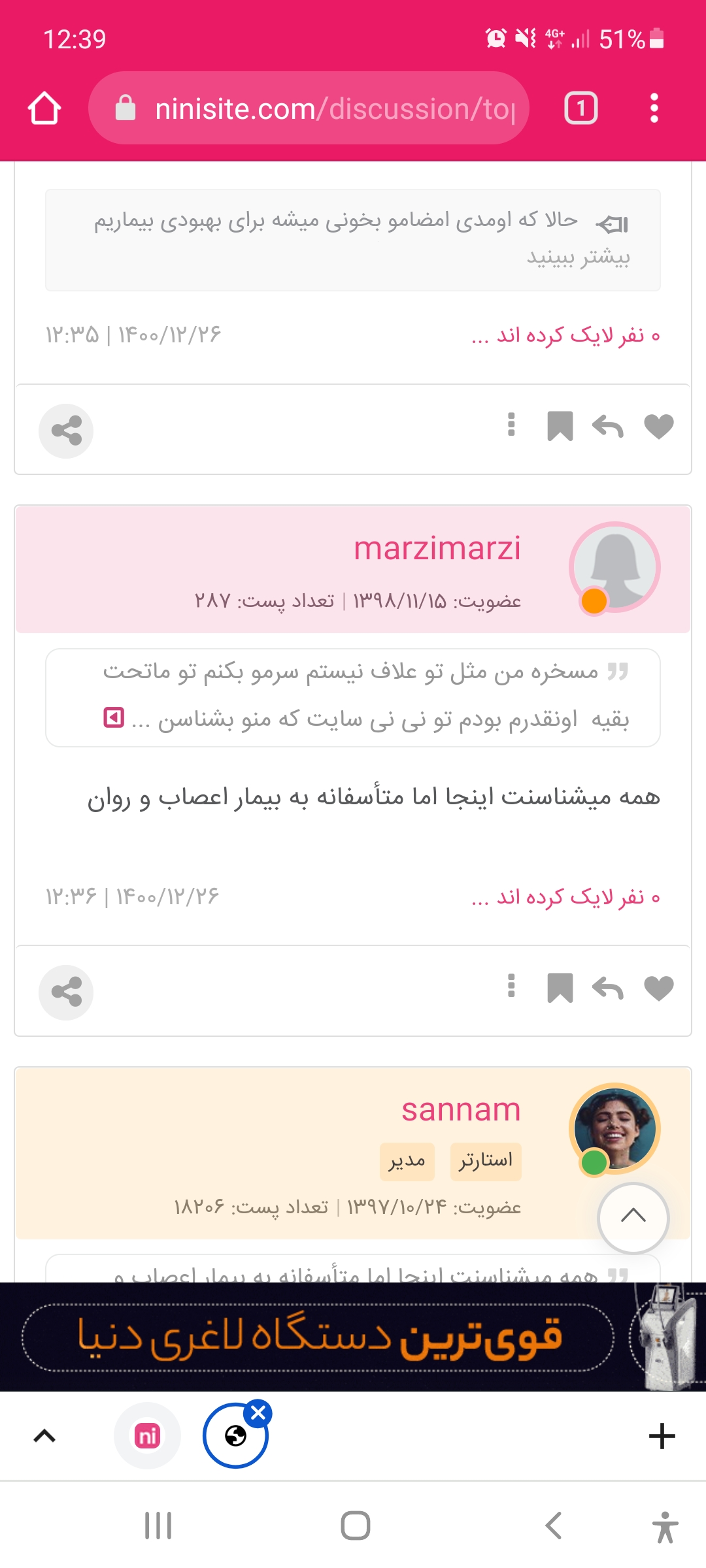The height and width of the screenshot is (1568, 706).
Task: Open the browser overflow menu
Action: 654,108
